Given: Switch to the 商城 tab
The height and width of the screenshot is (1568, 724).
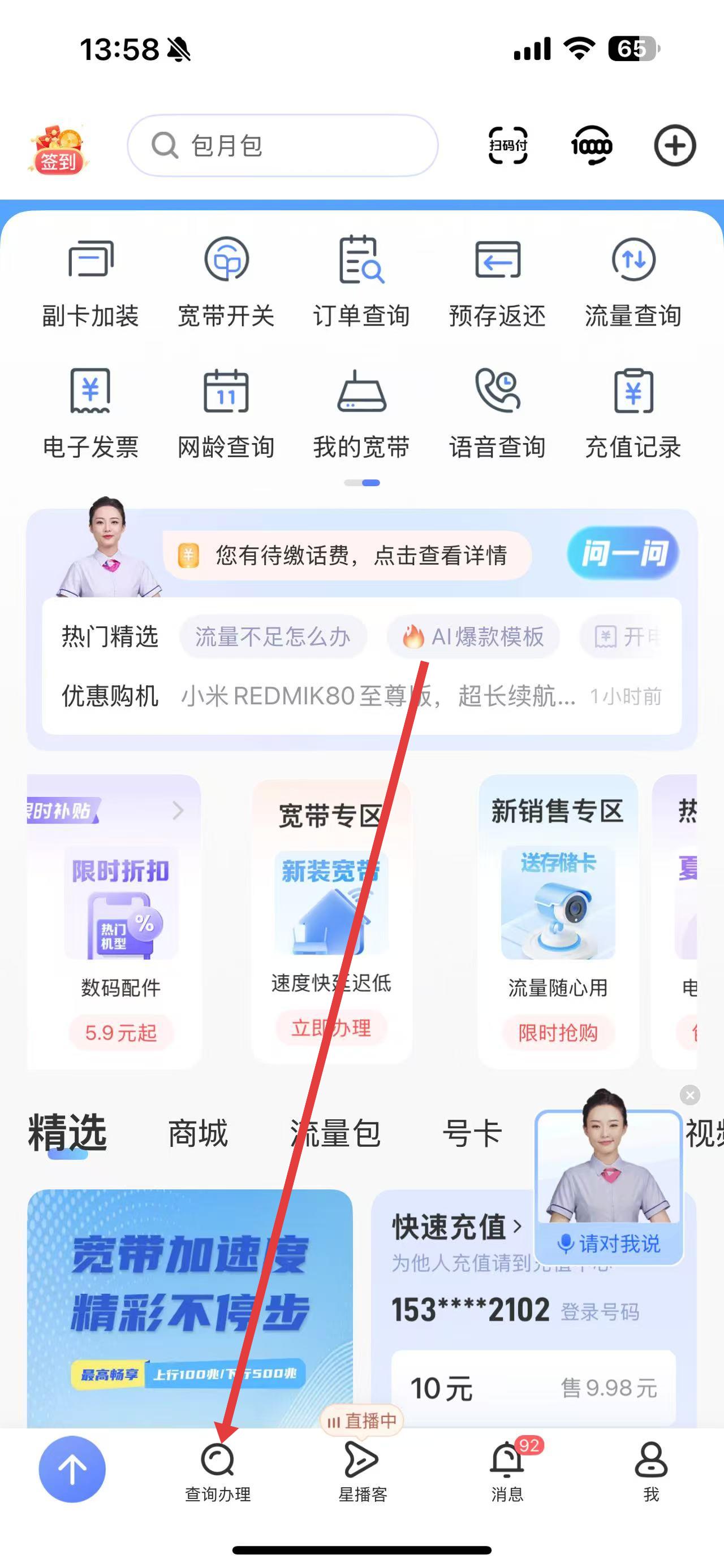Looking at the screenshot, I should tap(198, 1133).
